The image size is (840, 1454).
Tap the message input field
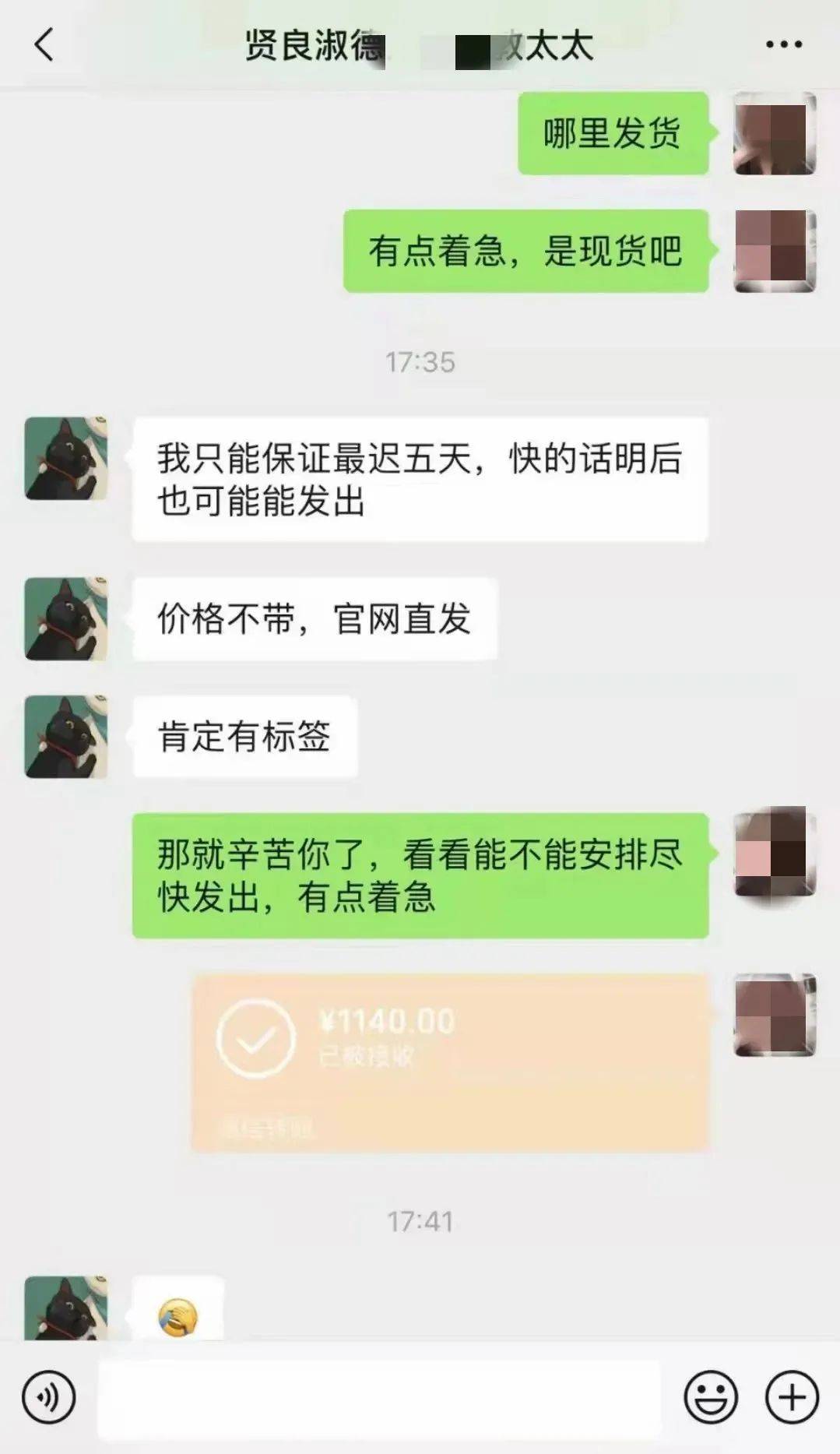coord(378,1397)
